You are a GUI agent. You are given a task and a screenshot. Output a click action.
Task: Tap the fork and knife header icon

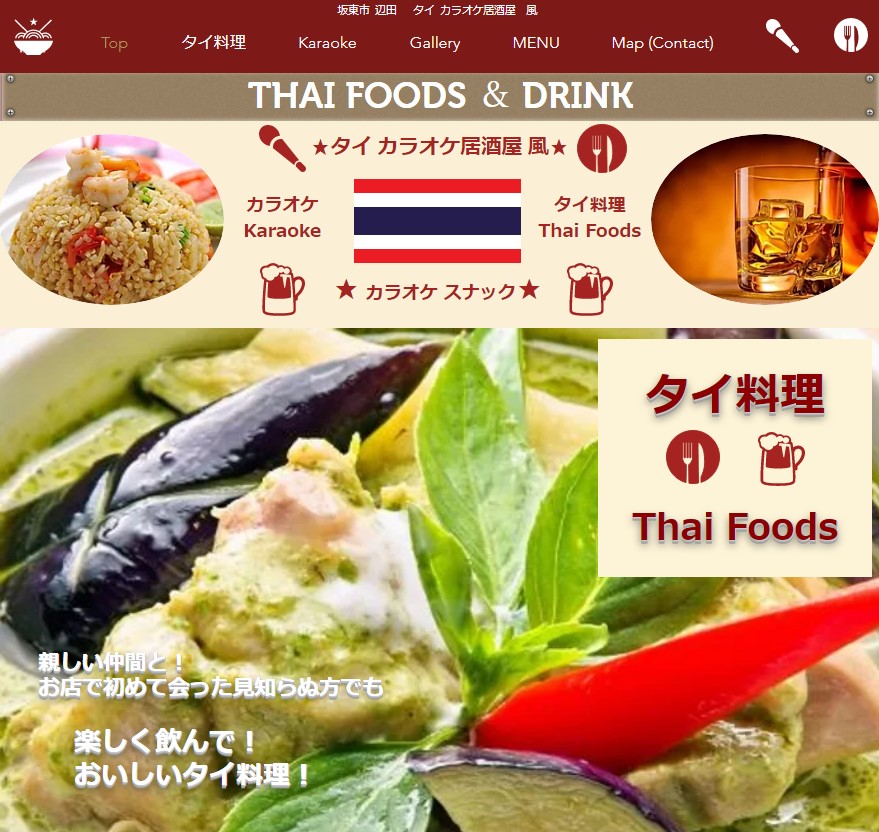point(851,35)
